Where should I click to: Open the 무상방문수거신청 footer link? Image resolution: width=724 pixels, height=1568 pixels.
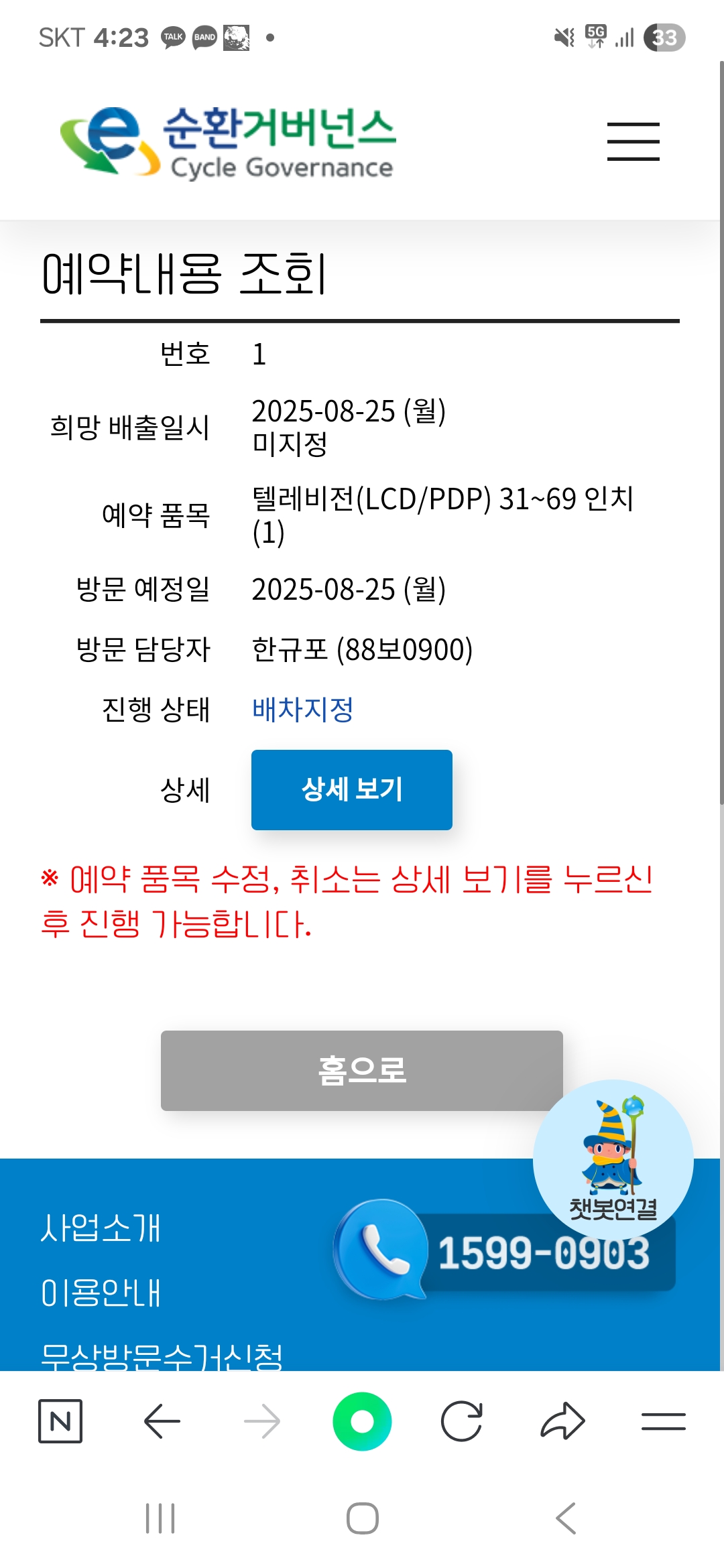162,1356
